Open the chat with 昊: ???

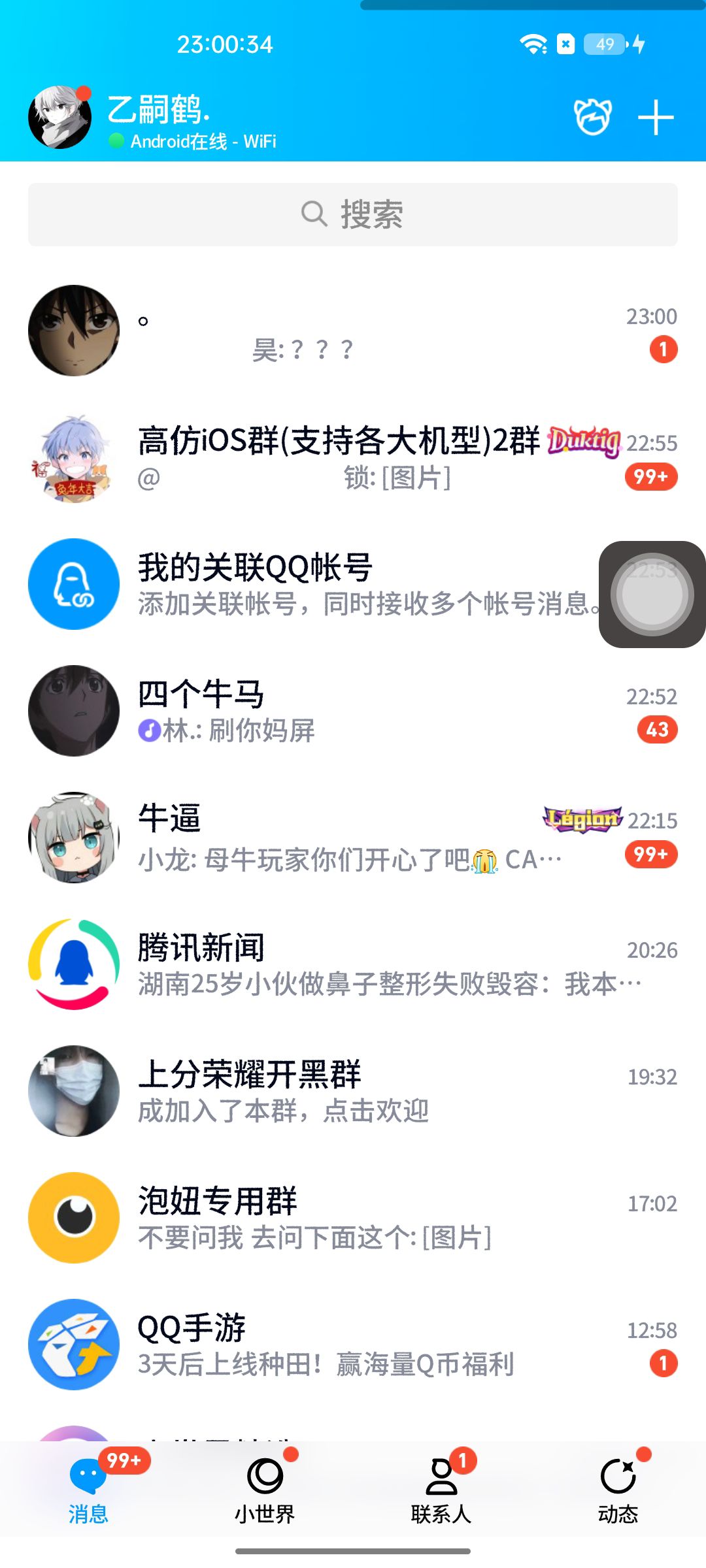point(353,331)
